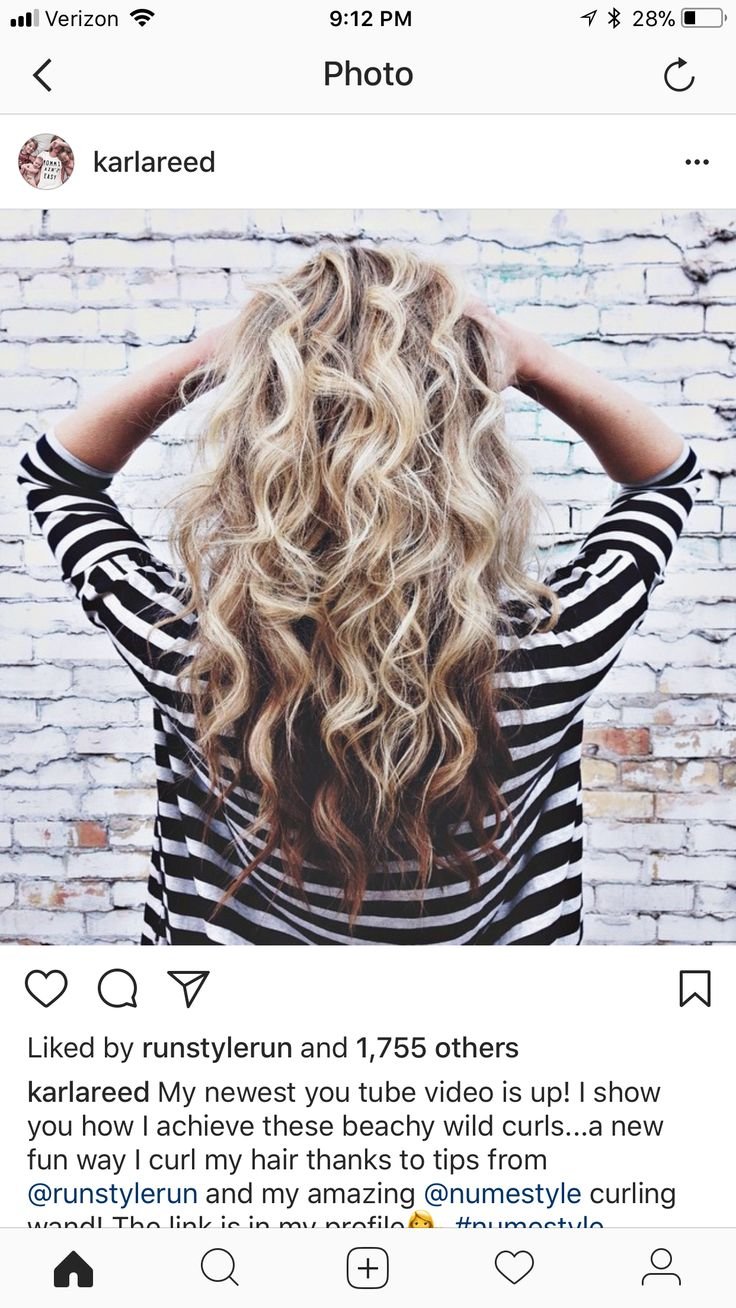Open the post options menu
Viewport: 736px width, 1308px height.
[696, 162]
